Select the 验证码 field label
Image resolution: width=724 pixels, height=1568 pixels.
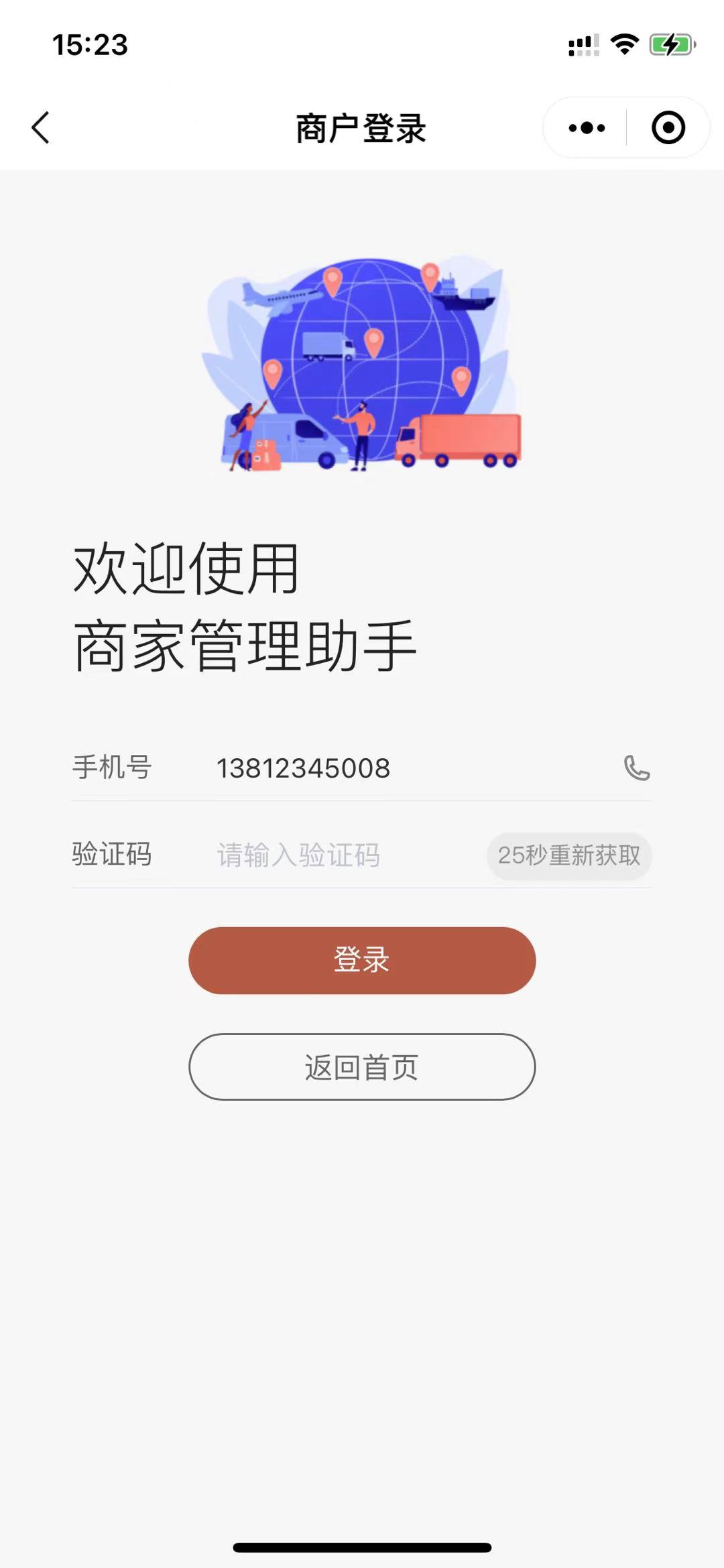coord(113,855)
